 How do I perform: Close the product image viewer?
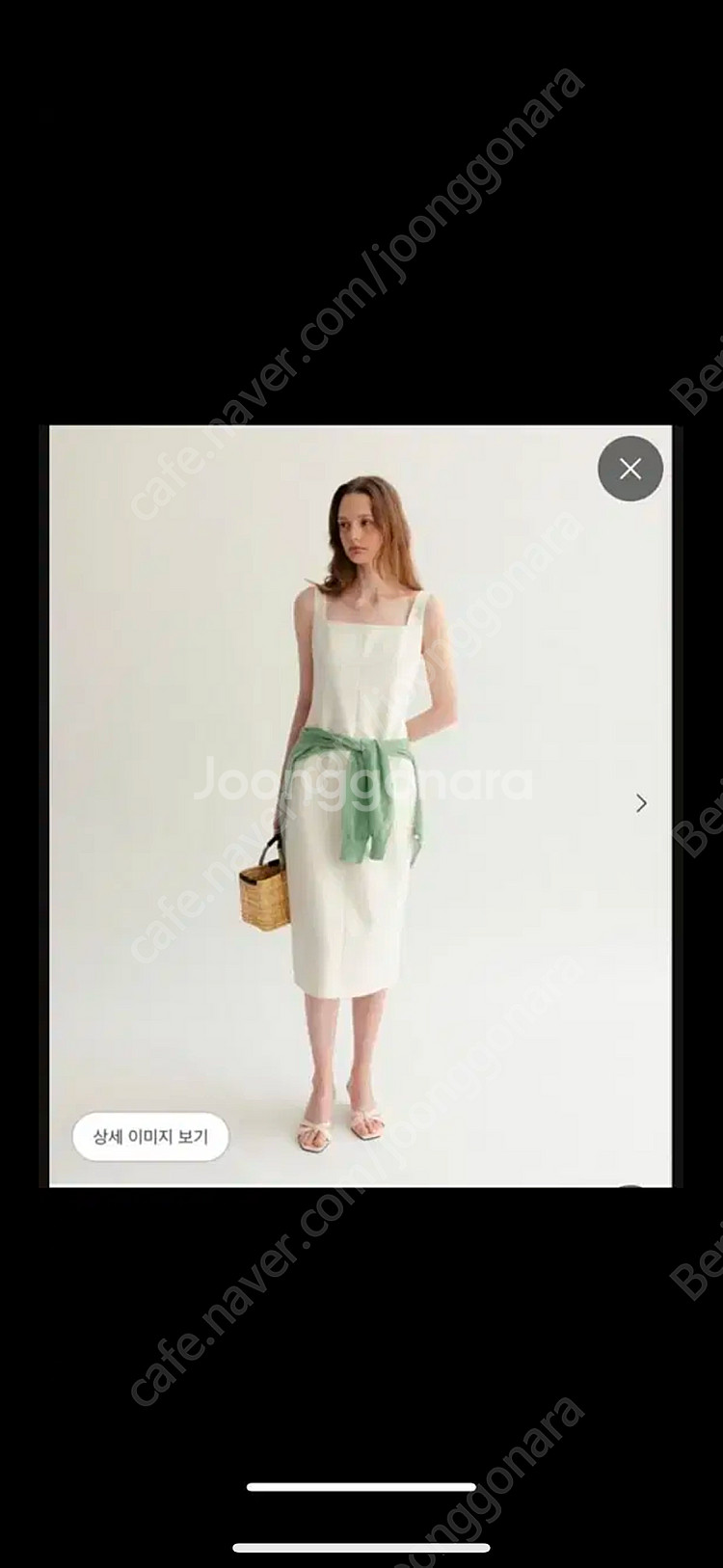[x=630, y=469]
